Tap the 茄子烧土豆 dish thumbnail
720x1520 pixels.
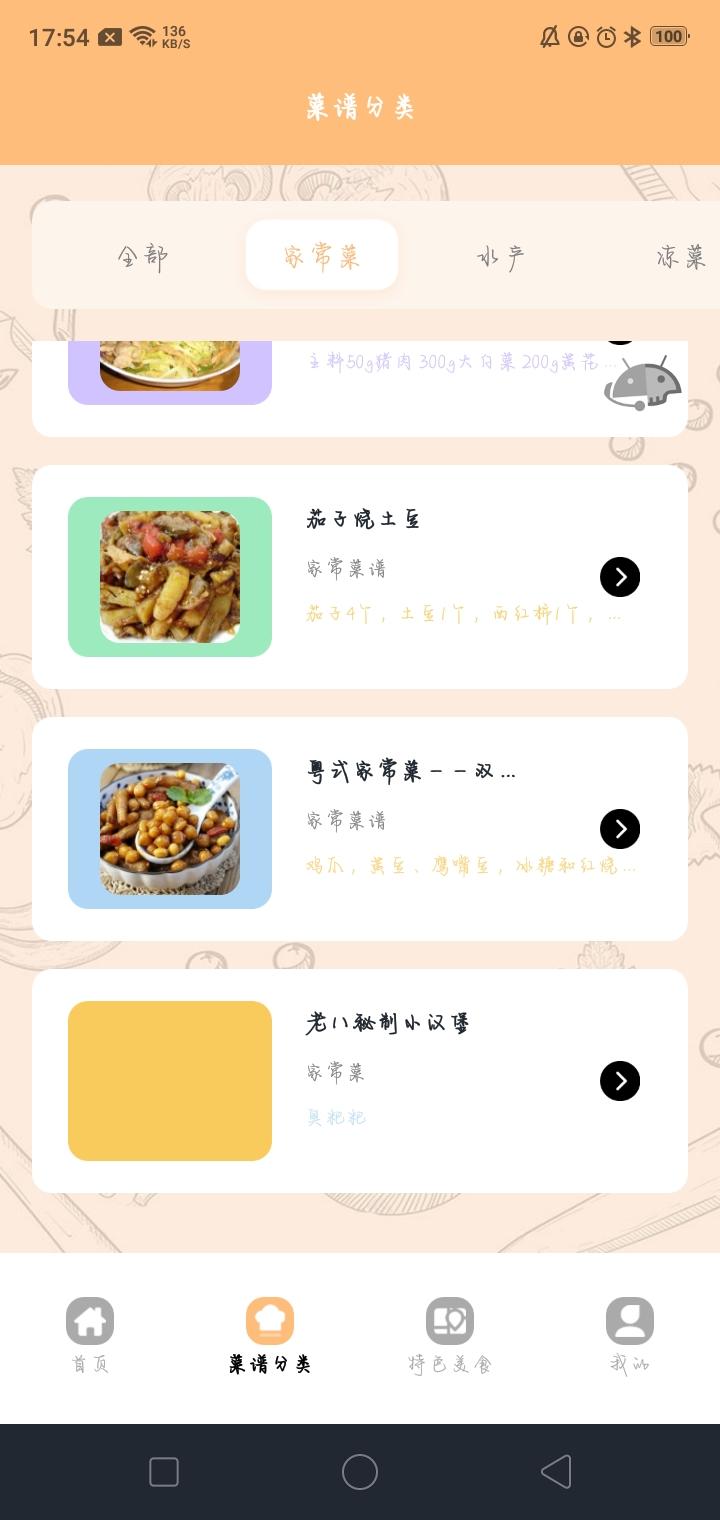pos(170,577)
